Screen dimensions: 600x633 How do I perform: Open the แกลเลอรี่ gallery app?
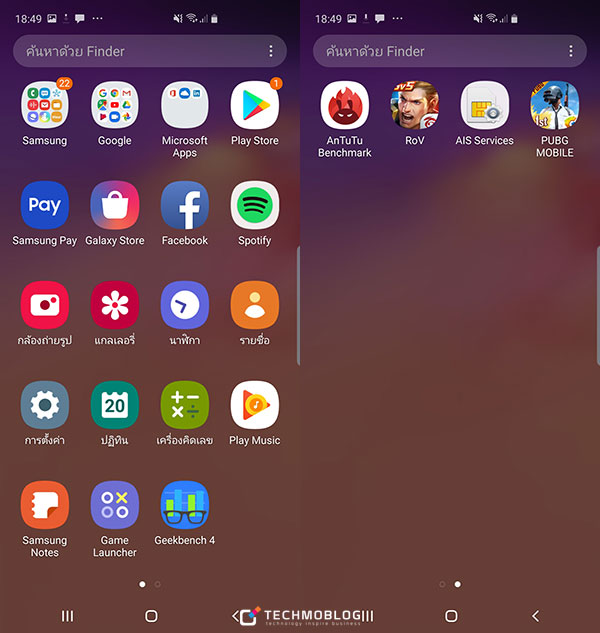tap(115, 305)
